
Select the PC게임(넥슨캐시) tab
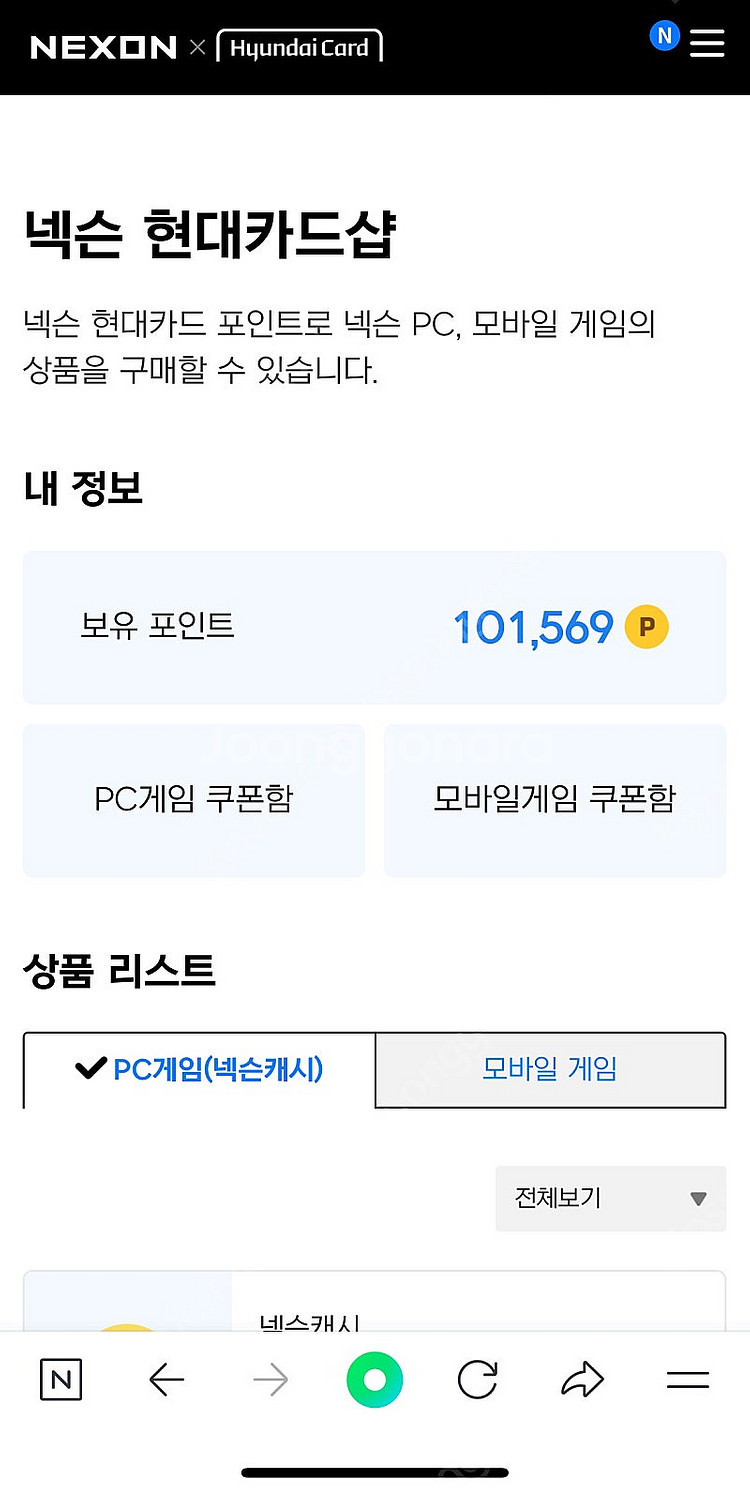pyautogui.click(x=199, y=1069)
